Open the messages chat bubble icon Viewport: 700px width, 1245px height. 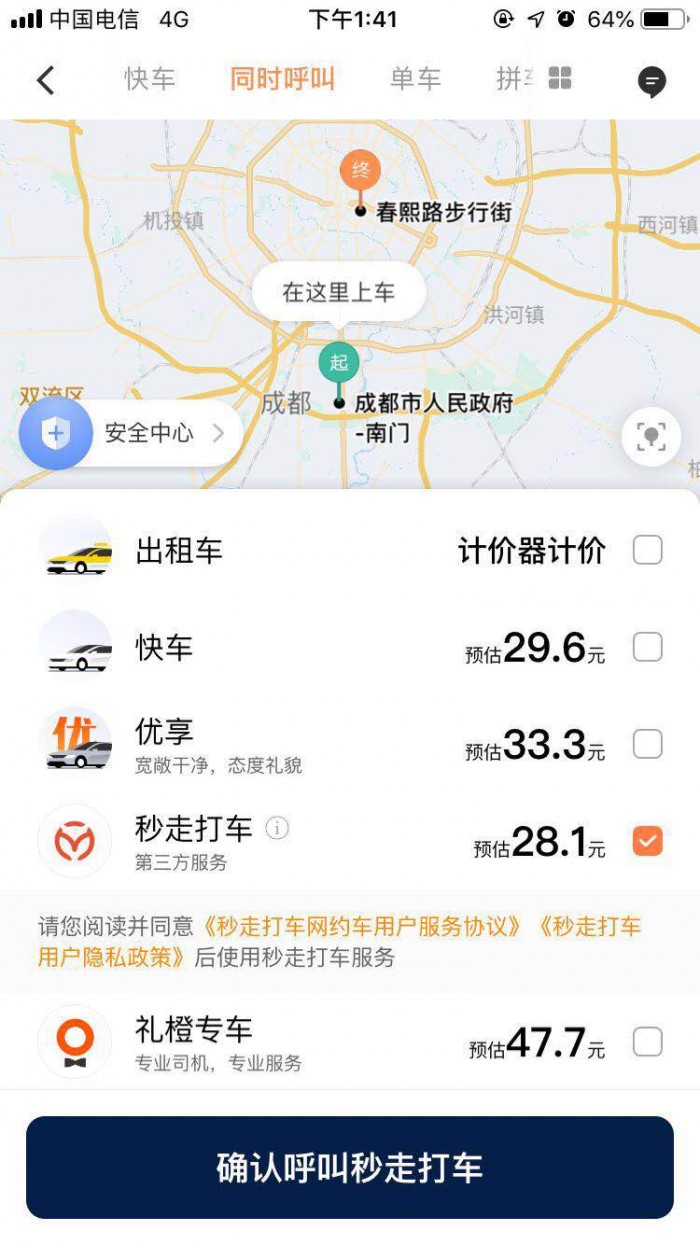[652, 81]
